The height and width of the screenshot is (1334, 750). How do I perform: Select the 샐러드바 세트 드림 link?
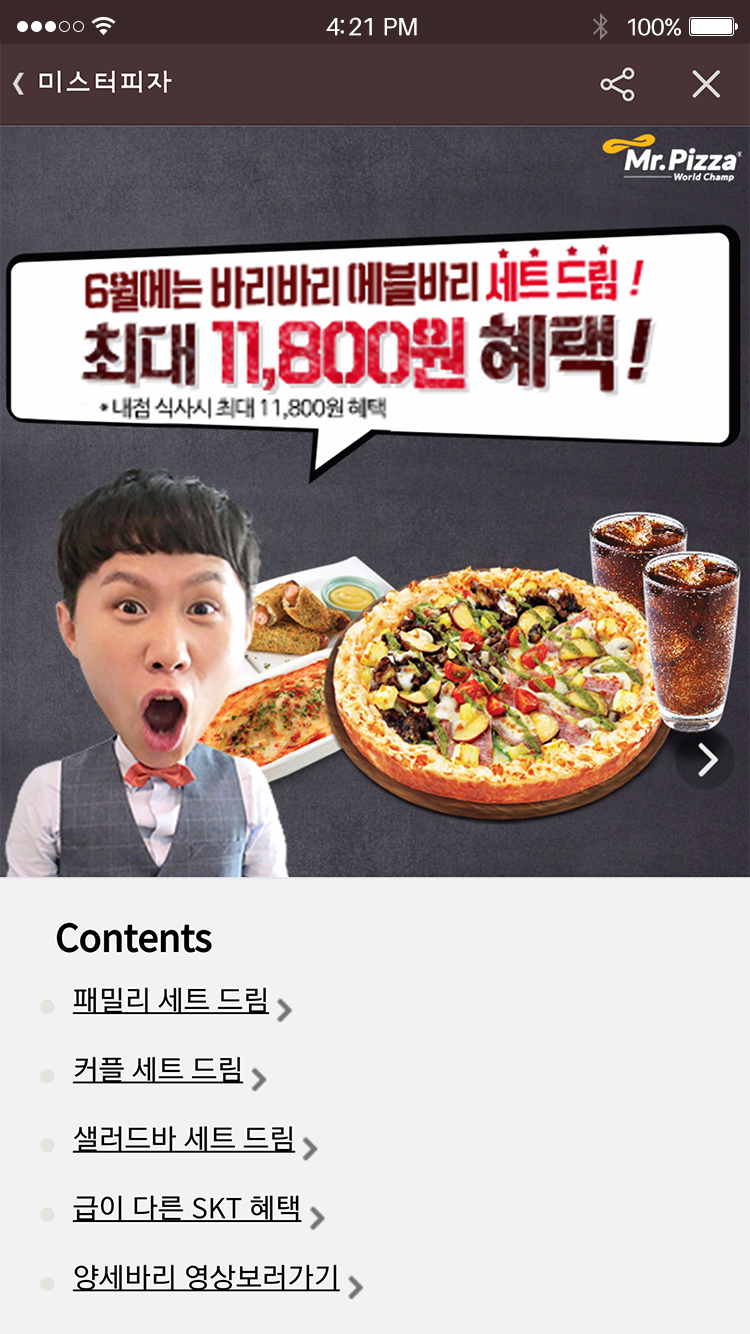point(184,1138)
